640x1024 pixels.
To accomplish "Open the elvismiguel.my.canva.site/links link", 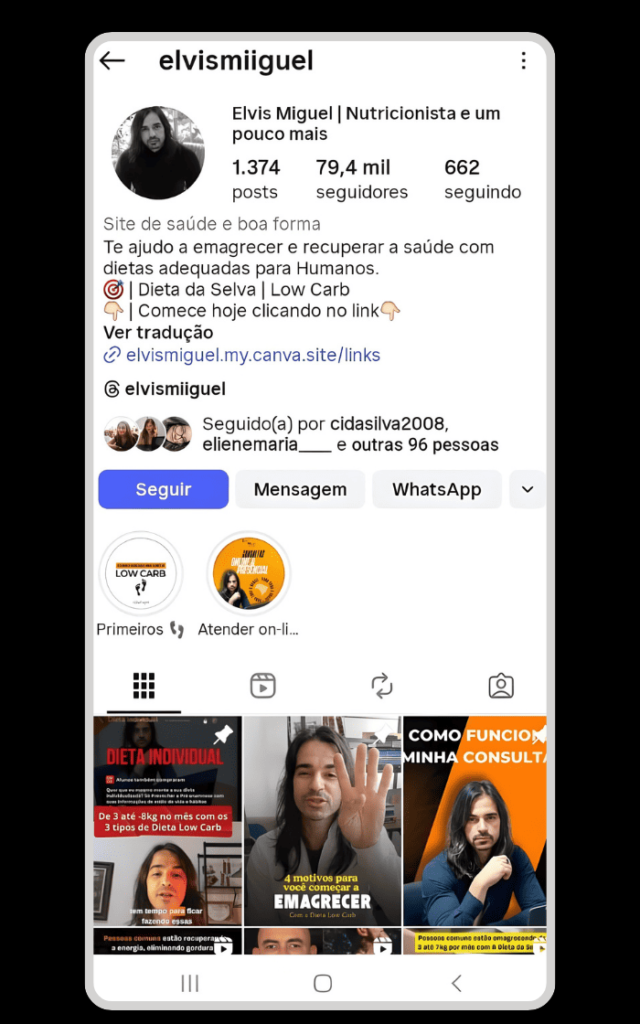I will [x=252, y=355].
